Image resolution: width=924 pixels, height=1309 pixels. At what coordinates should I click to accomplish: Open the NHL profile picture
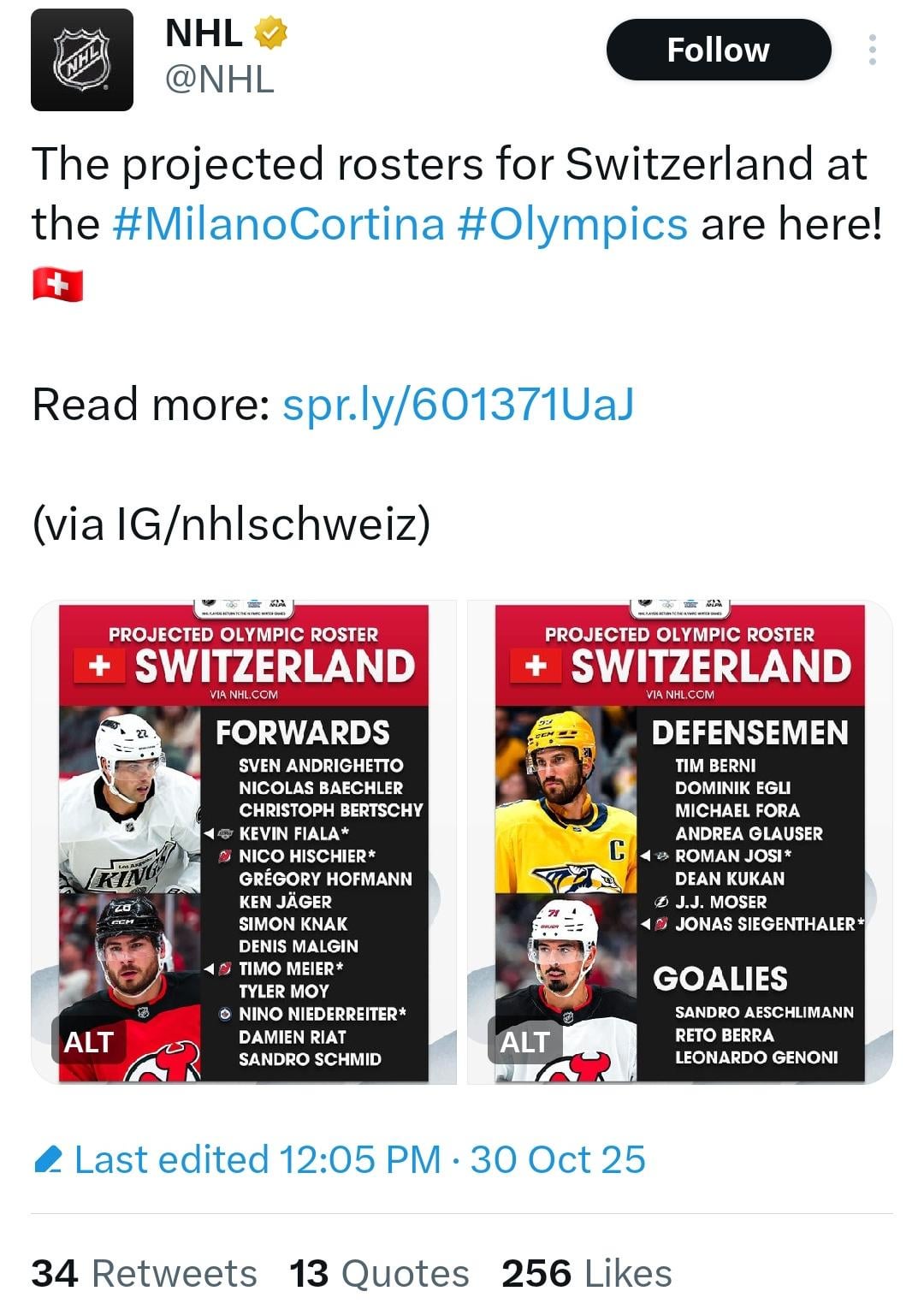(x=82, y=60)
